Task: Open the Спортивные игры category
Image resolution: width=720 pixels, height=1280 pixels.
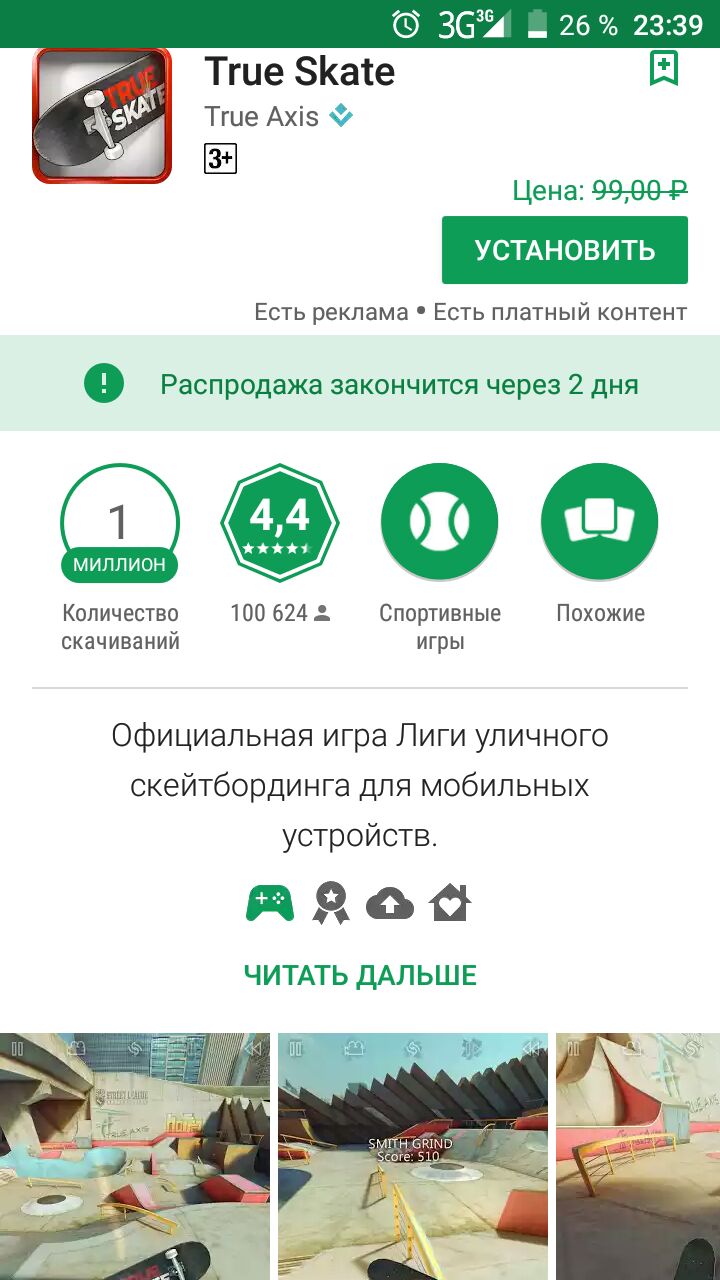Action: click(x=439, y=523)
